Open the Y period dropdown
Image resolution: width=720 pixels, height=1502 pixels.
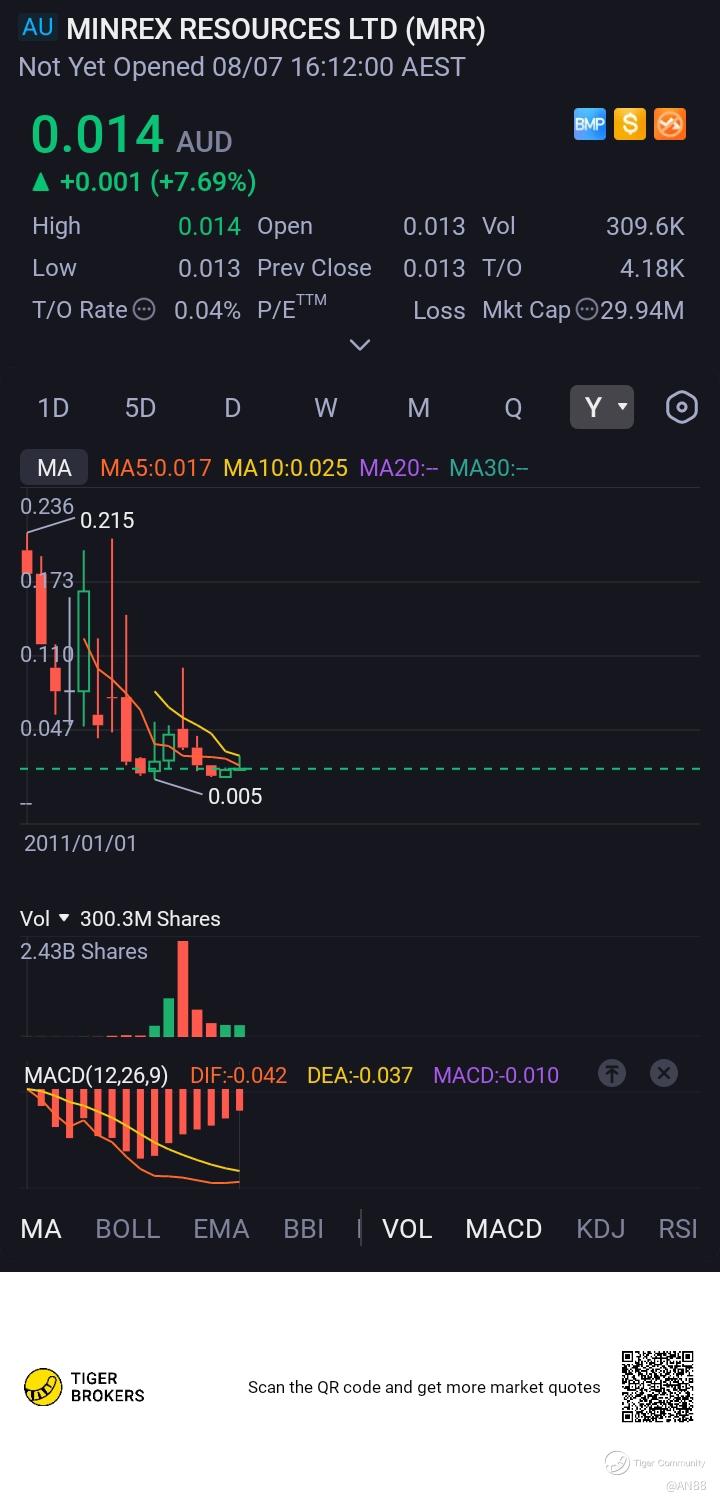click(602, 407)
